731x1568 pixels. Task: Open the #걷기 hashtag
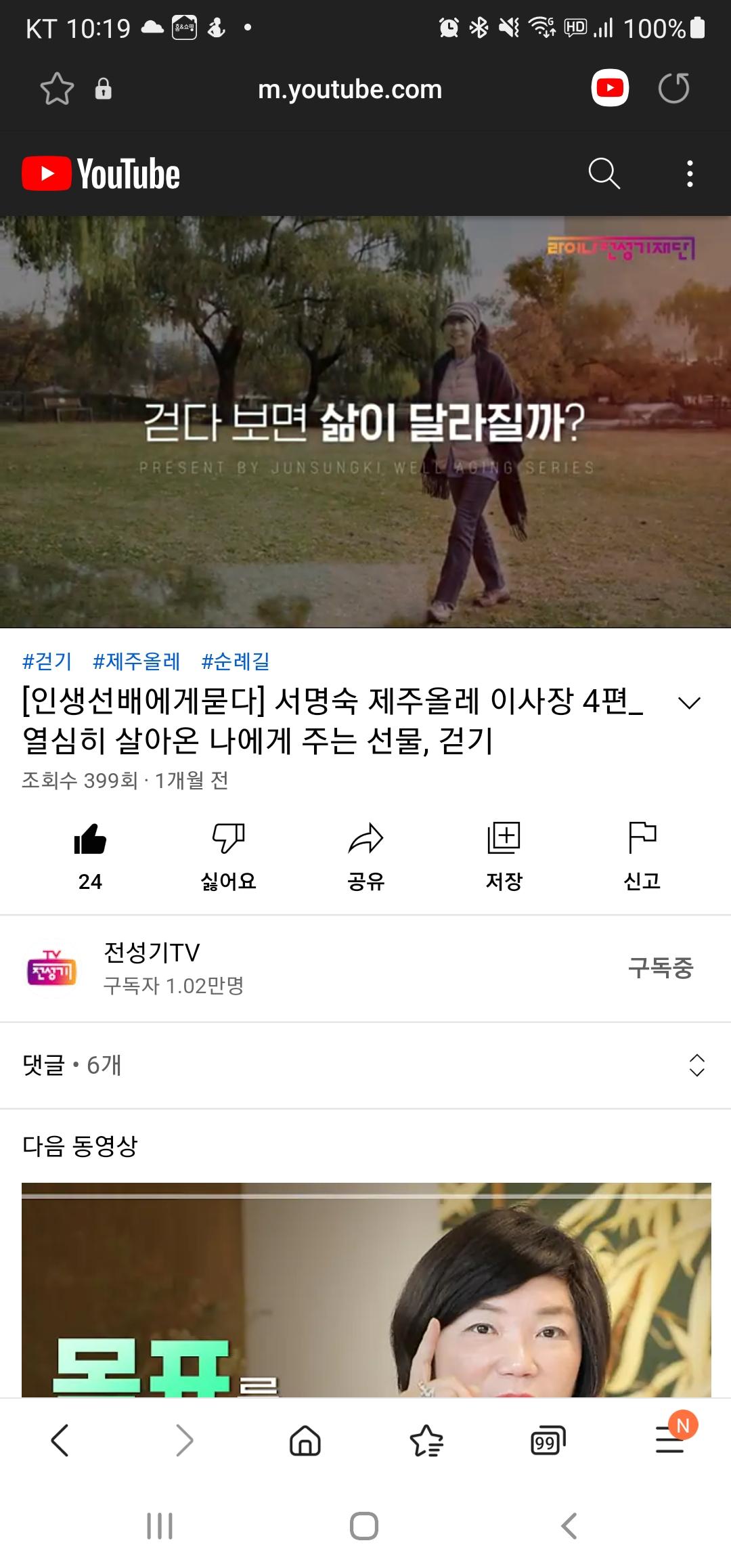tap(47, 661)
